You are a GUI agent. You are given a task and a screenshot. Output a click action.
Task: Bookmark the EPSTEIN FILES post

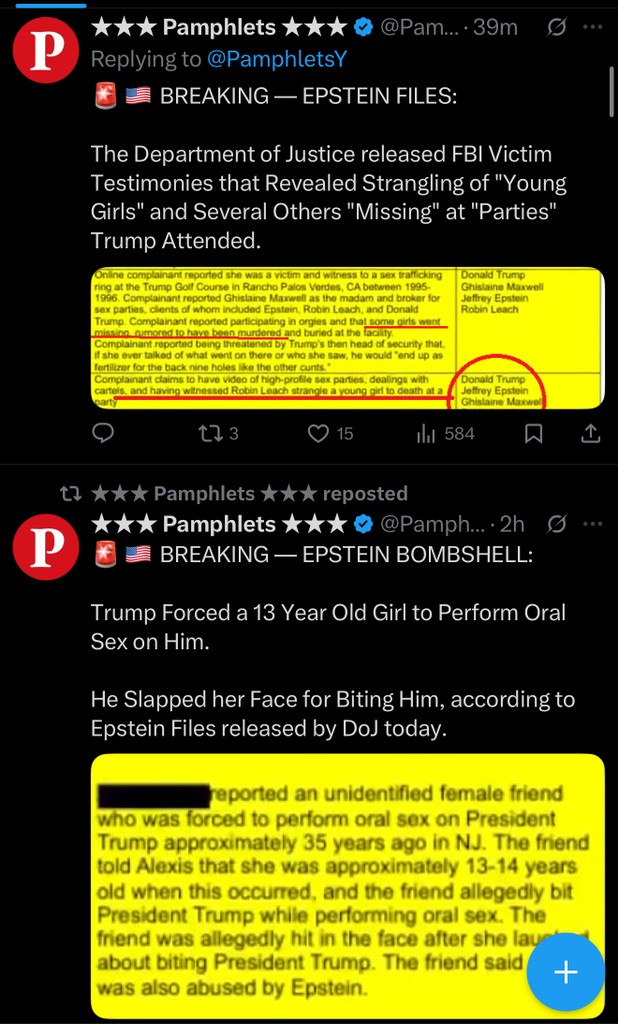point(534,433)
